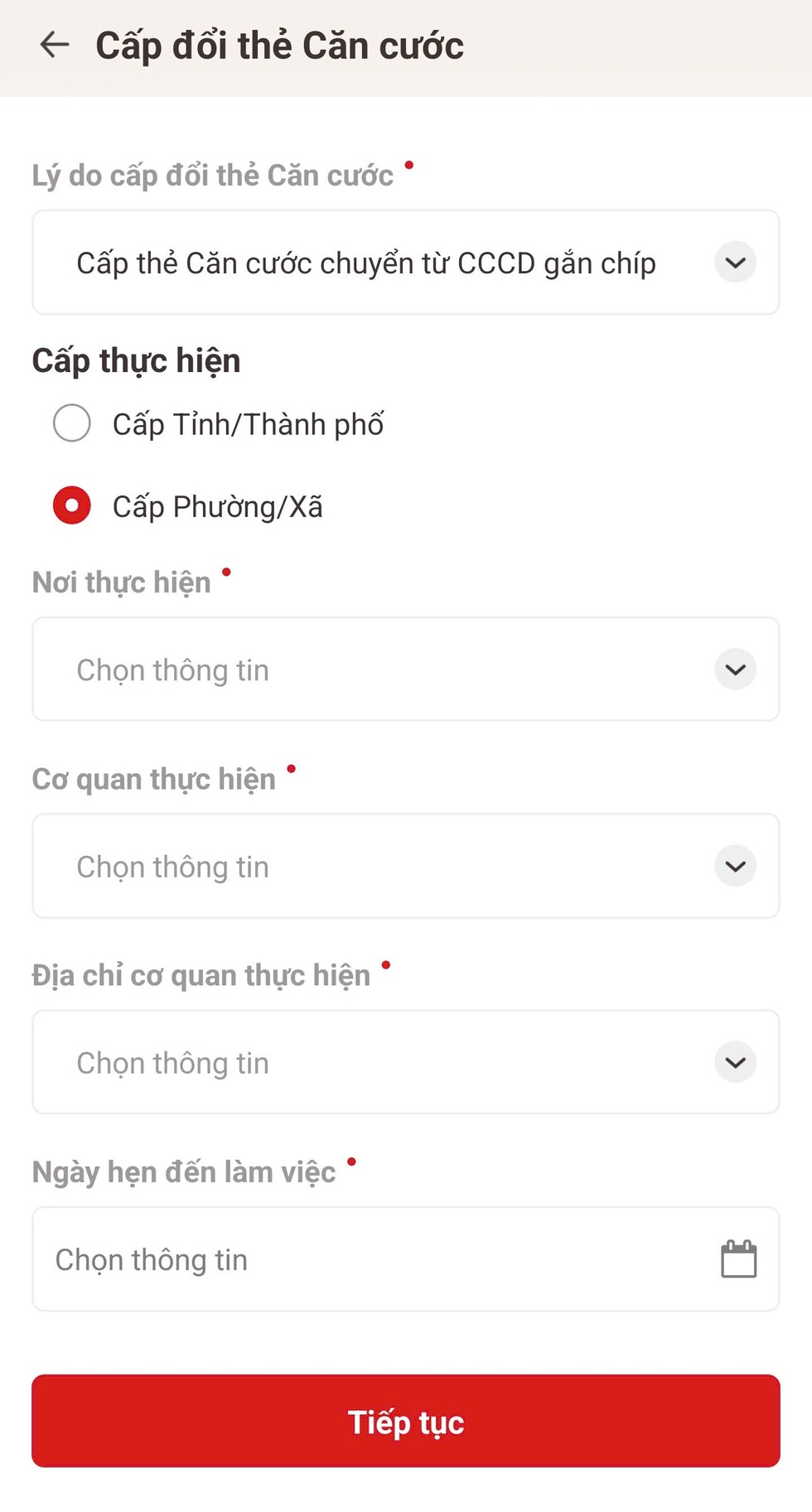The width and height of the screenshot is (812, 1512).
Task: Tap the header title 'Cấp đổi thẻ Căn cước'
Action: [279, 45]
